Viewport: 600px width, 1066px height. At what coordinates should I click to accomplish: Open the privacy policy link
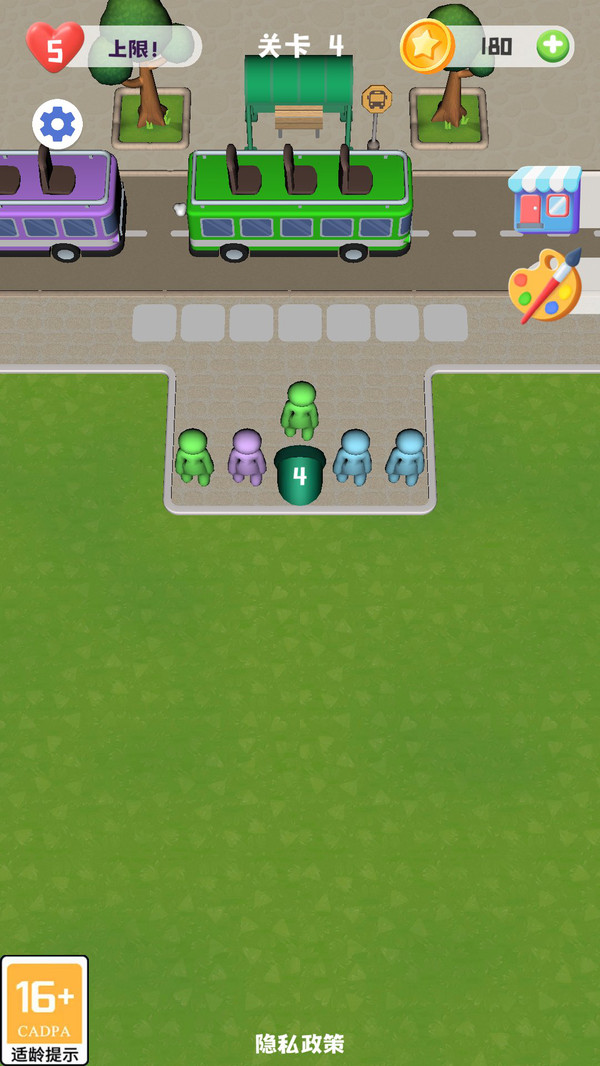click(x=300, y=1044)
